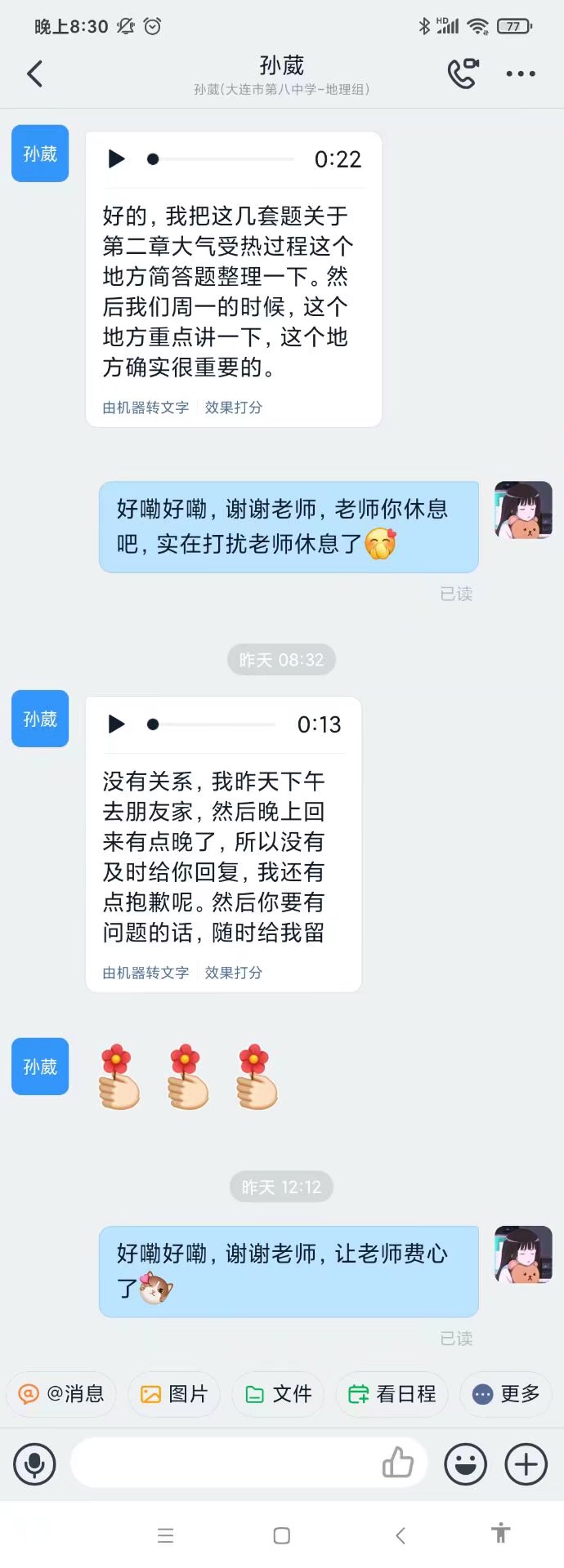Open the plus attachment menu
The height and width of the screenshot is (1568, 564).
(x=526, y=1464)
